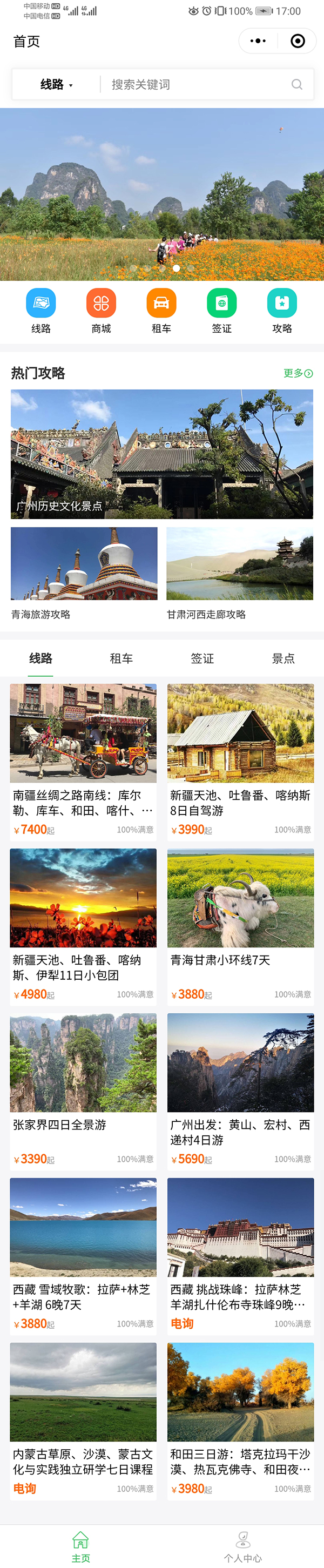Close the mini program with the circle button
The image size is (324, 1568).
[297, 41]
